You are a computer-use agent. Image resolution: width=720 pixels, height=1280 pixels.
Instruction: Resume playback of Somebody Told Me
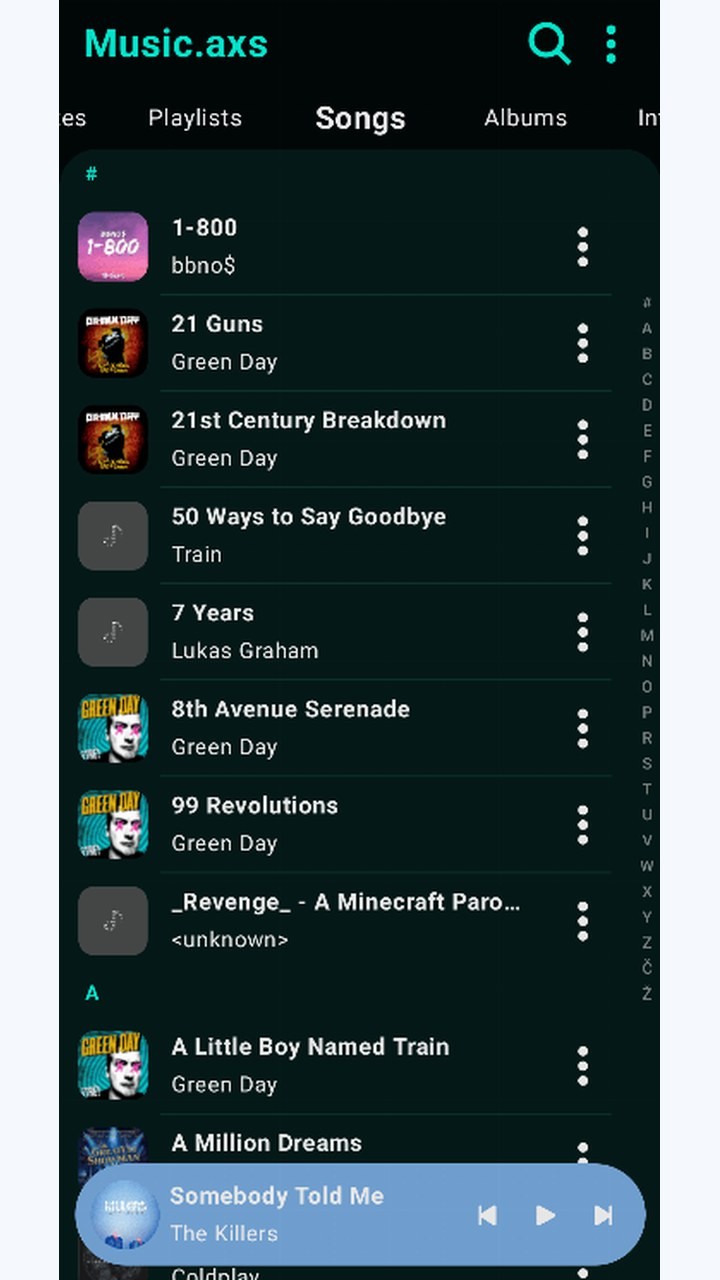click(545, 1215)
